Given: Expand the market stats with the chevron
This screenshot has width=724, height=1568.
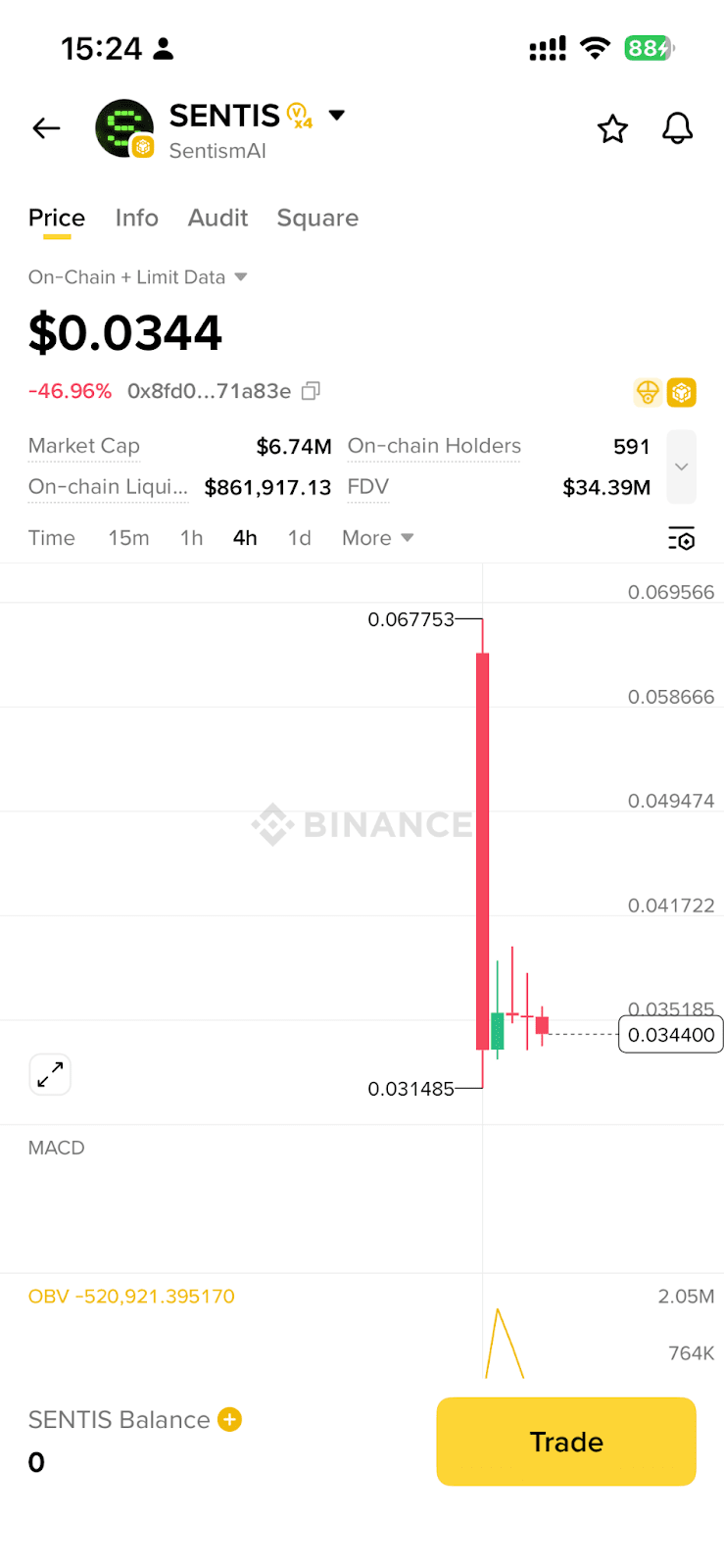Looking at the screenshot, I should [681, 466].
